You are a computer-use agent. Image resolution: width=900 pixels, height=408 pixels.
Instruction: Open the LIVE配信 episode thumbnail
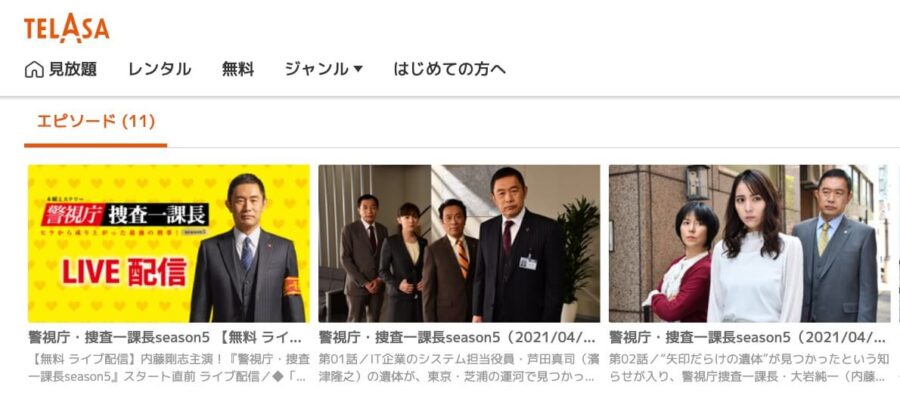169,243
